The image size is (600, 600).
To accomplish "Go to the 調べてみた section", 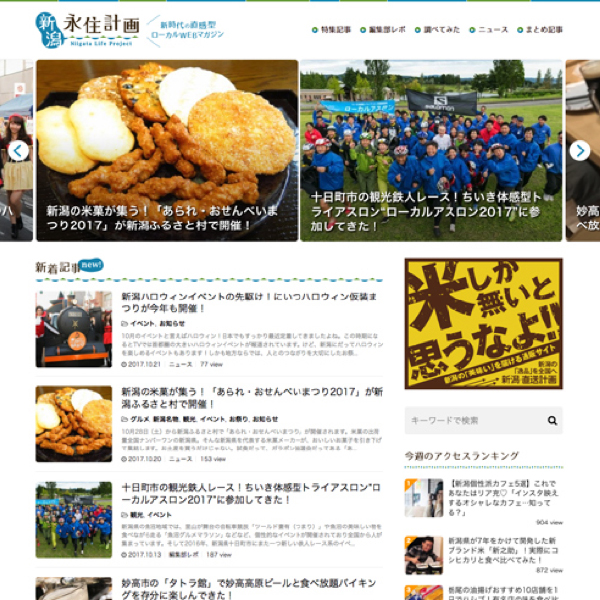I will (440, 30).
